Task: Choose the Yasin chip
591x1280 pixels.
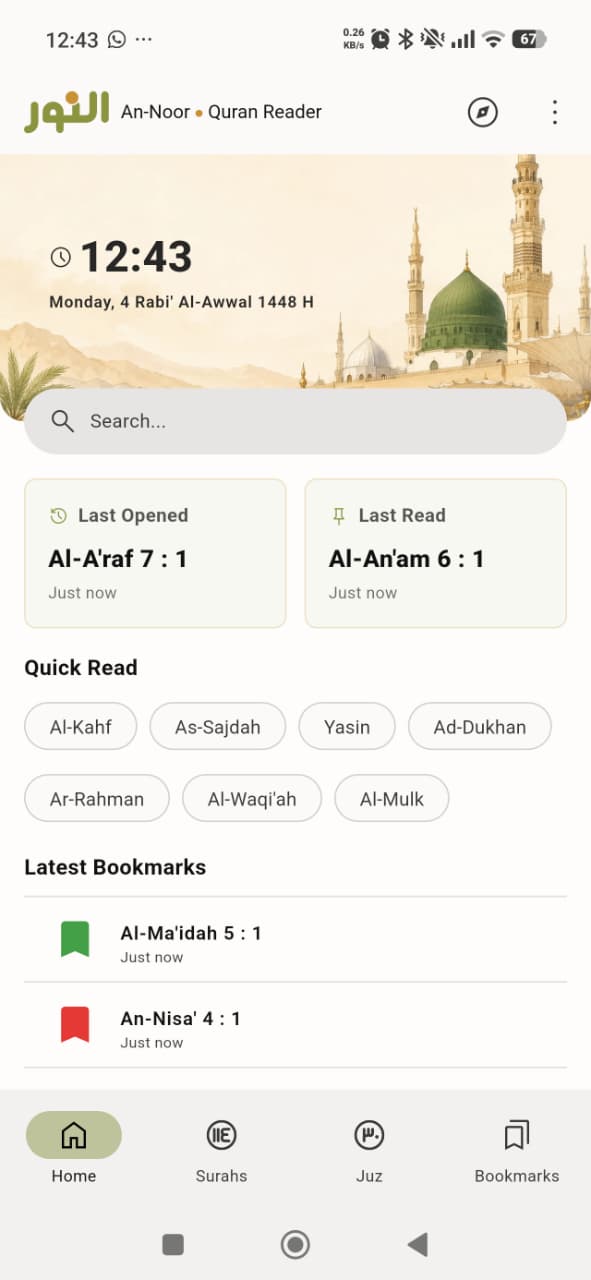Action: click(347, 727)
